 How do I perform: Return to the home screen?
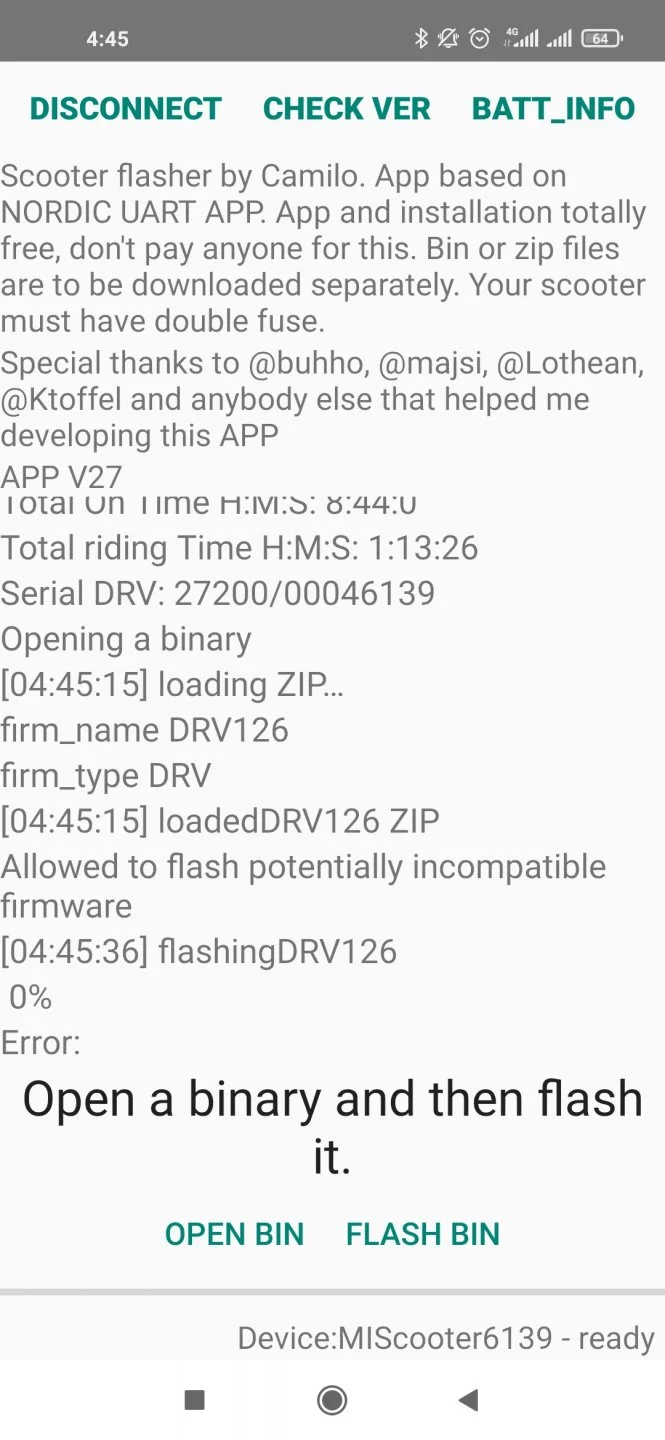pyautogui.click(x=332, y=1400)
